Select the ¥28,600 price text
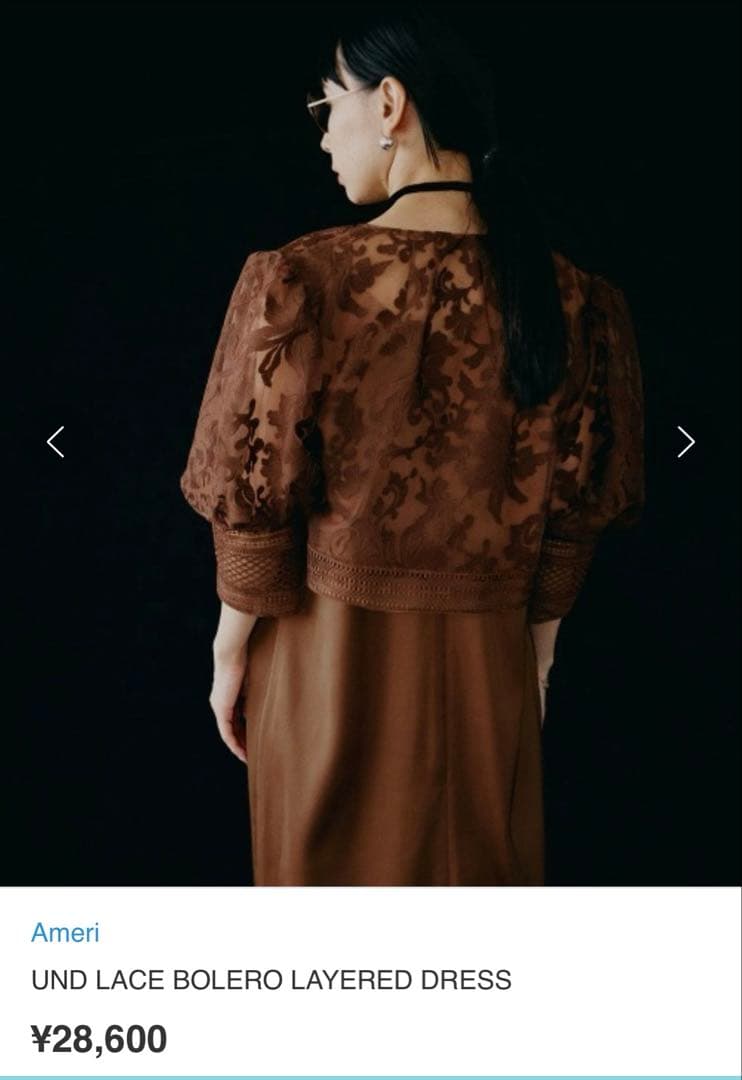 click(97, 1038)
